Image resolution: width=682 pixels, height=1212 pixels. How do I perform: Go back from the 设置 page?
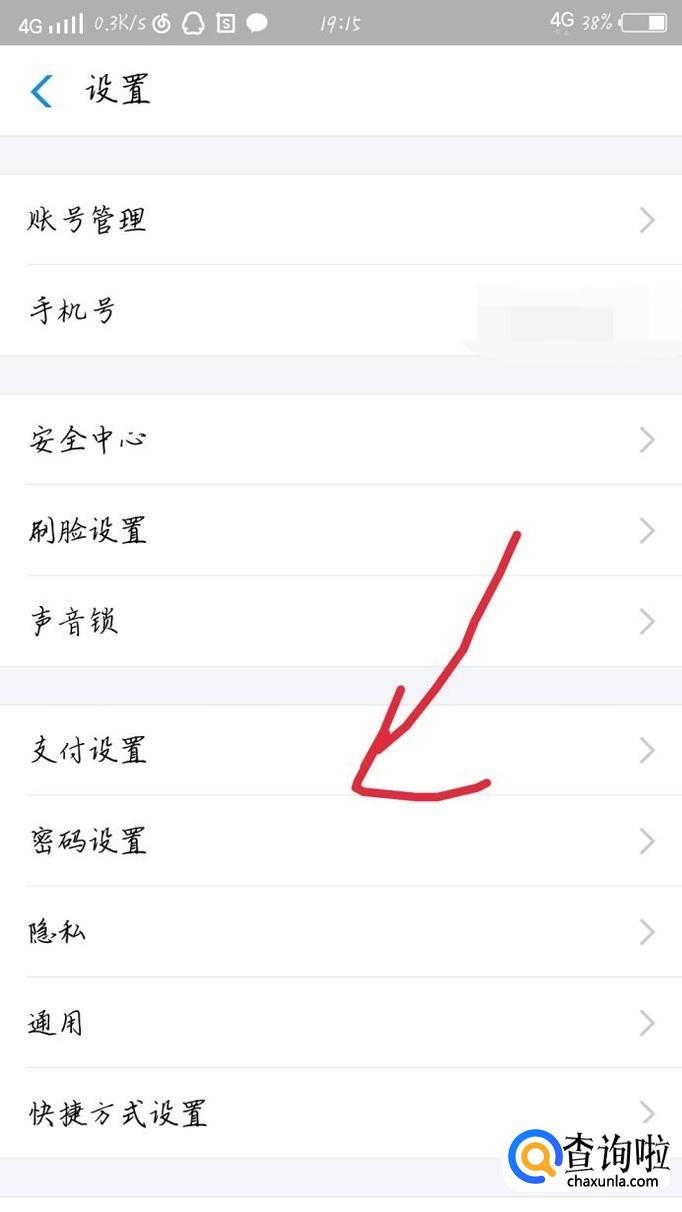[x=41, y=91]
